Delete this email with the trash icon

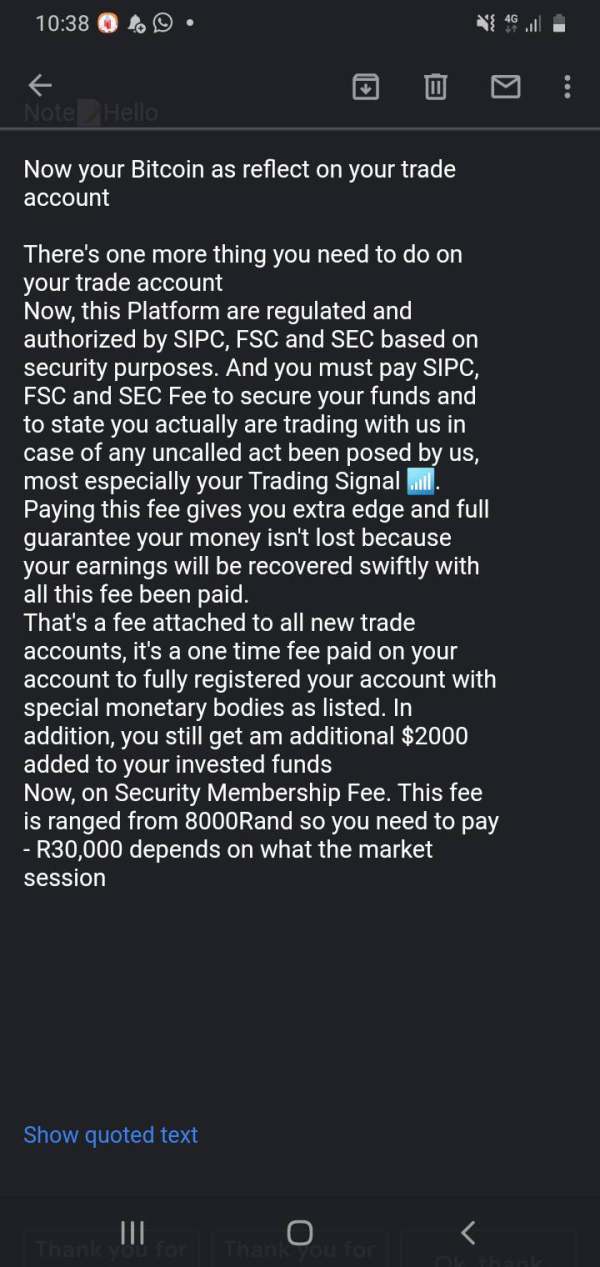[435, 87]
